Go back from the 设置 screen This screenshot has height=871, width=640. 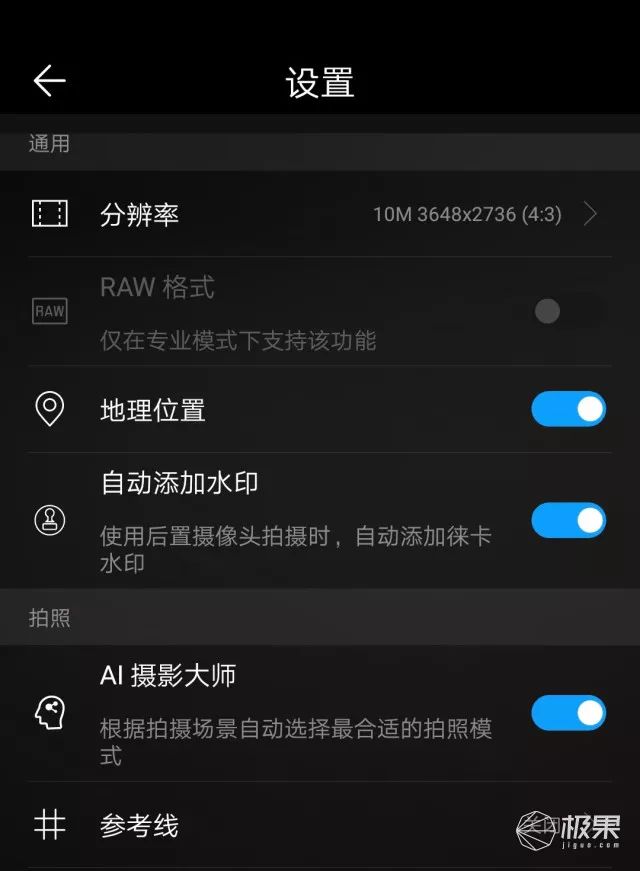(49, 81)
